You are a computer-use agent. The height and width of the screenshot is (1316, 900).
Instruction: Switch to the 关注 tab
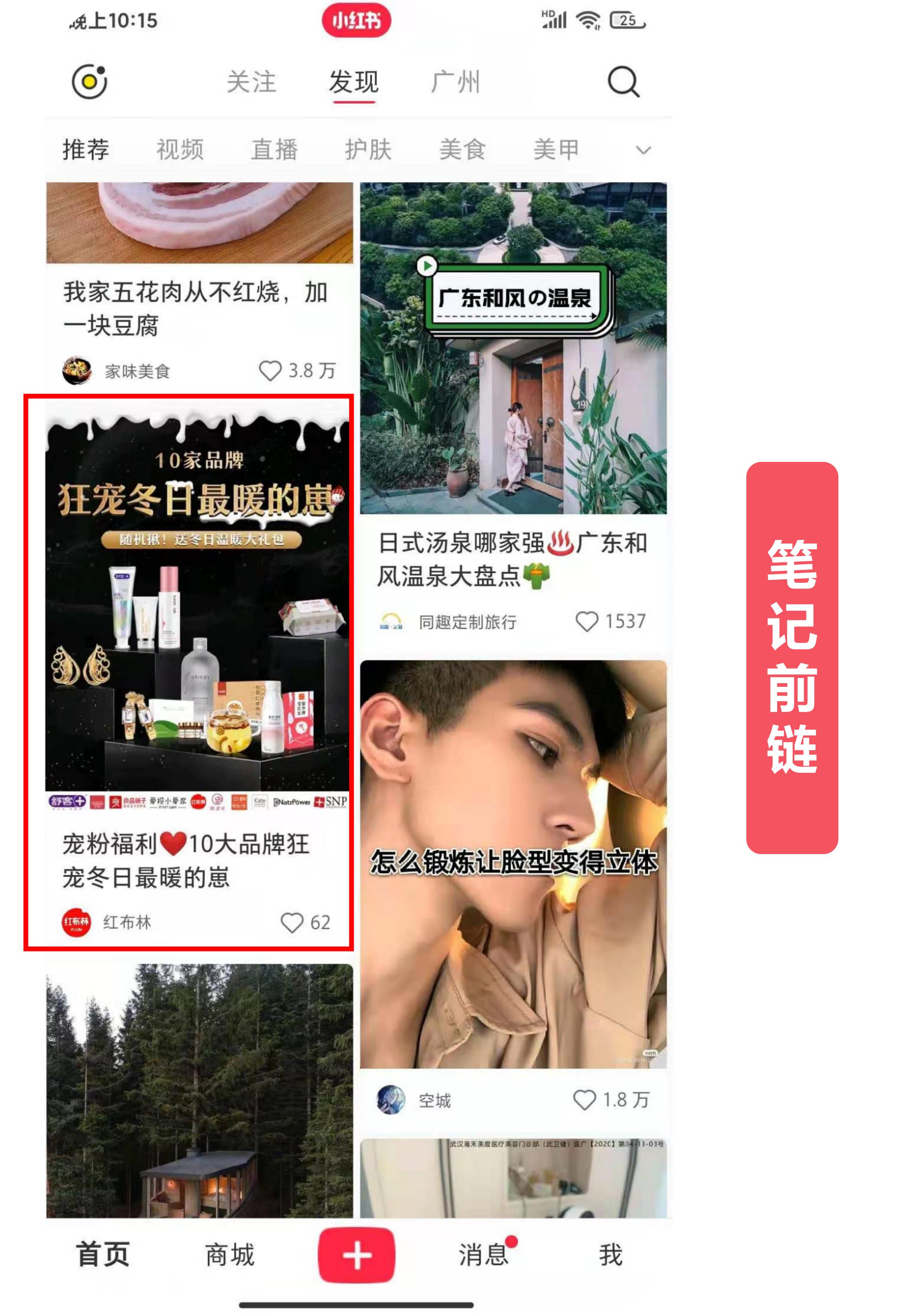(251, 82)
